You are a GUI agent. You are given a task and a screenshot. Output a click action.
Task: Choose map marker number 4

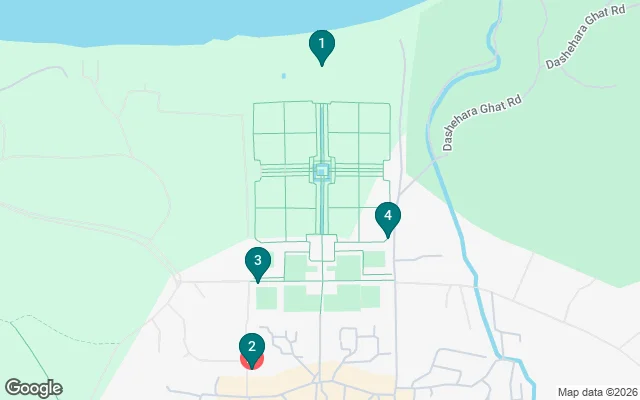[x=388, y=217]
